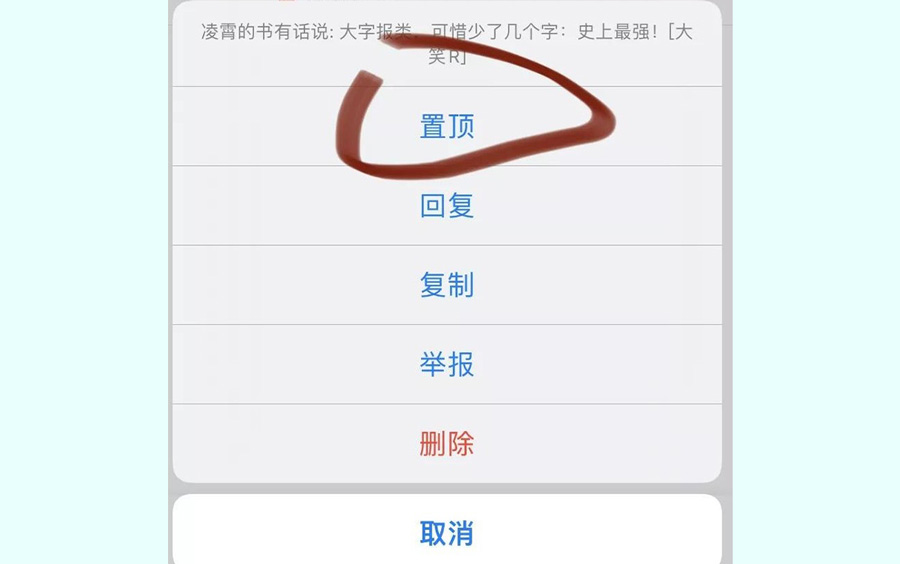Tap 复制 to copy the comment
The image size is (900, 564).
tap(447, 285)
